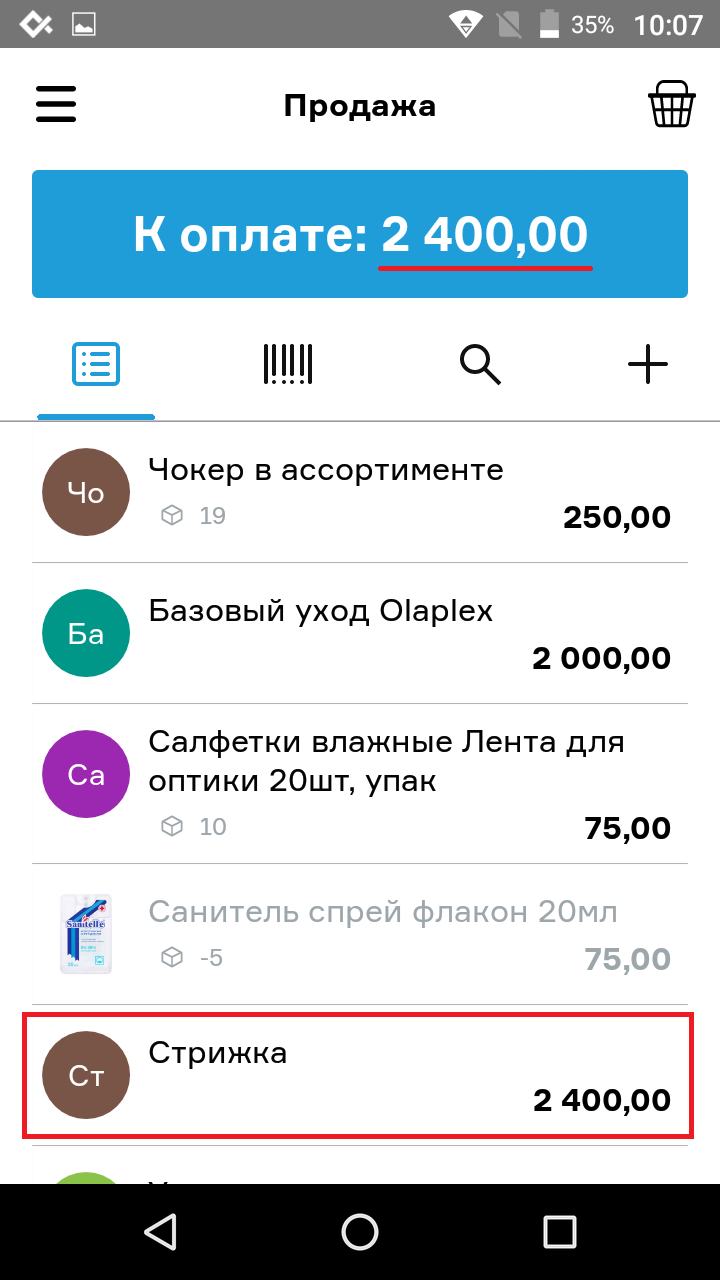Tap the Ба avatar for Базовый уход Olaplex

coord(85,633)
